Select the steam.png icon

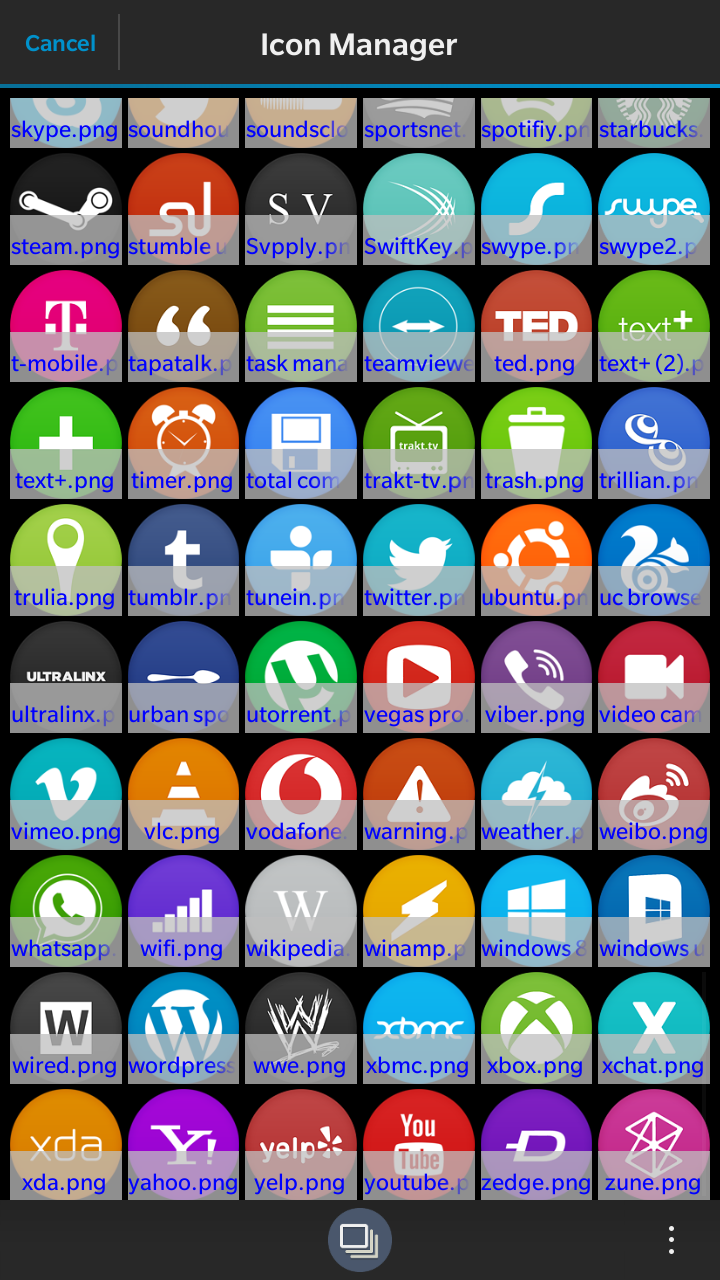(x=65, y=207)
